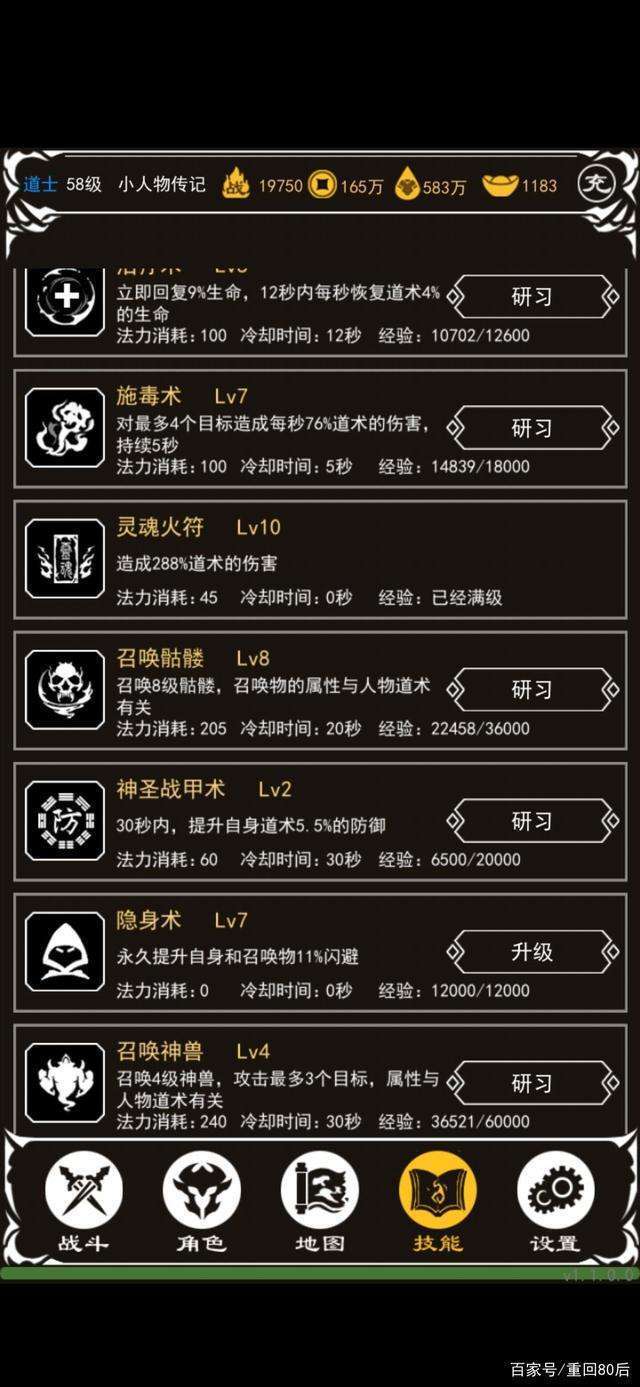Tap 研习 for 施毒术

(x=531, y=428)
